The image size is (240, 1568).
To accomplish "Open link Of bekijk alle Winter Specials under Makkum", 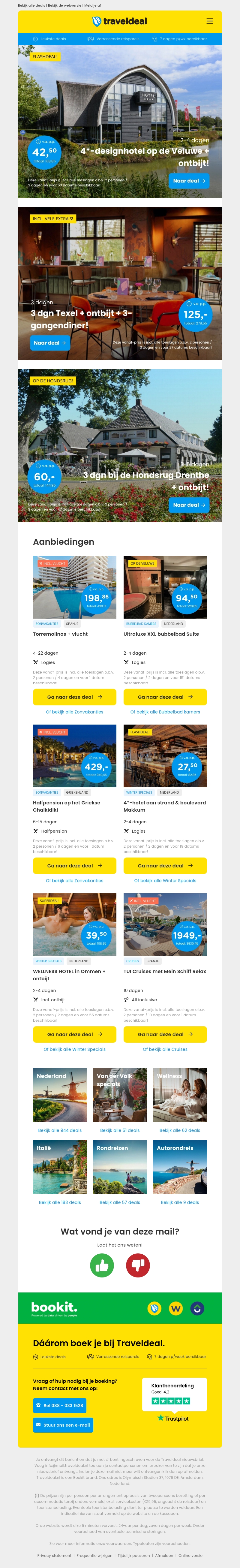I will pos(165,881).
